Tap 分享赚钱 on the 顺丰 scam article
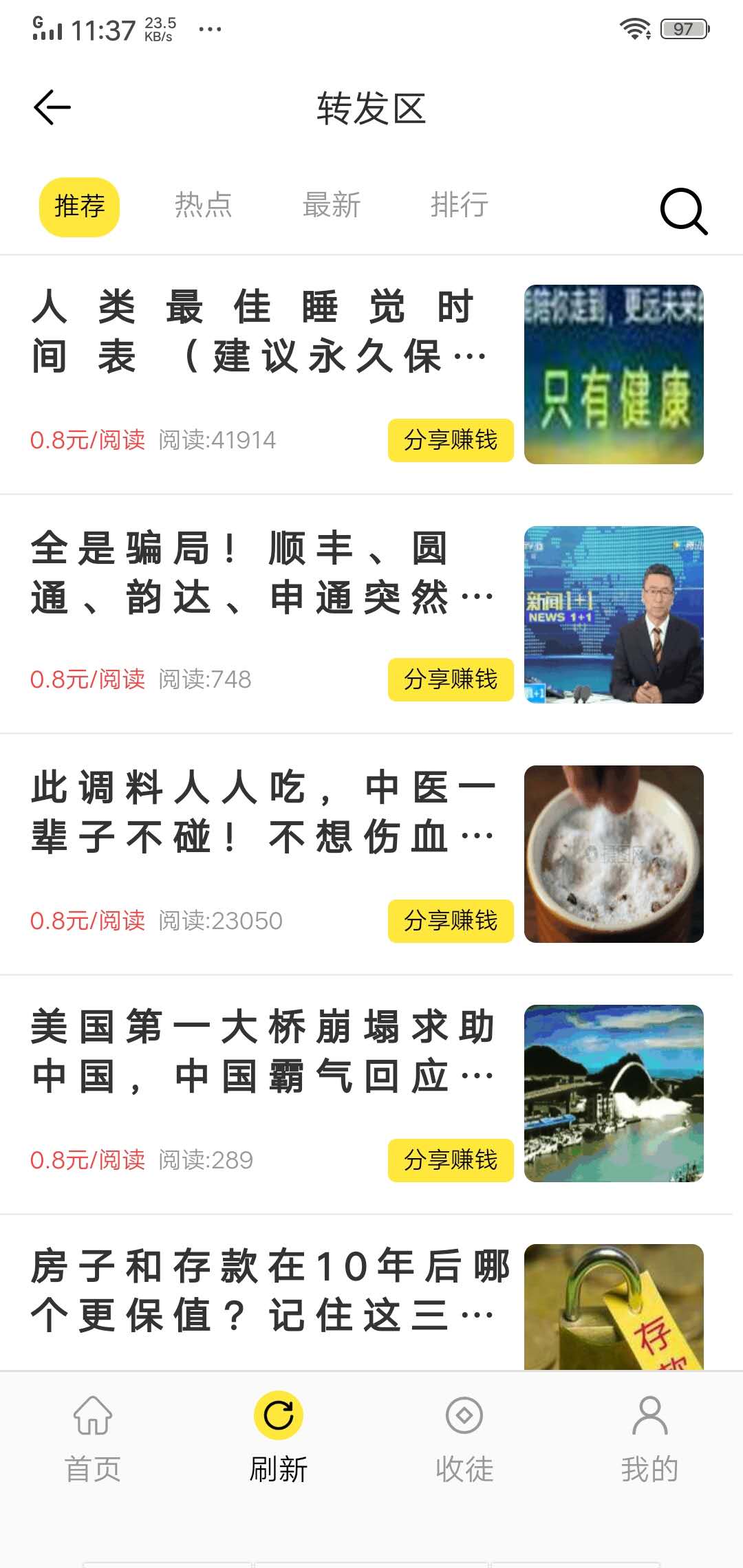The width and height of the screenshot is (743, 1568). [451, 680]
